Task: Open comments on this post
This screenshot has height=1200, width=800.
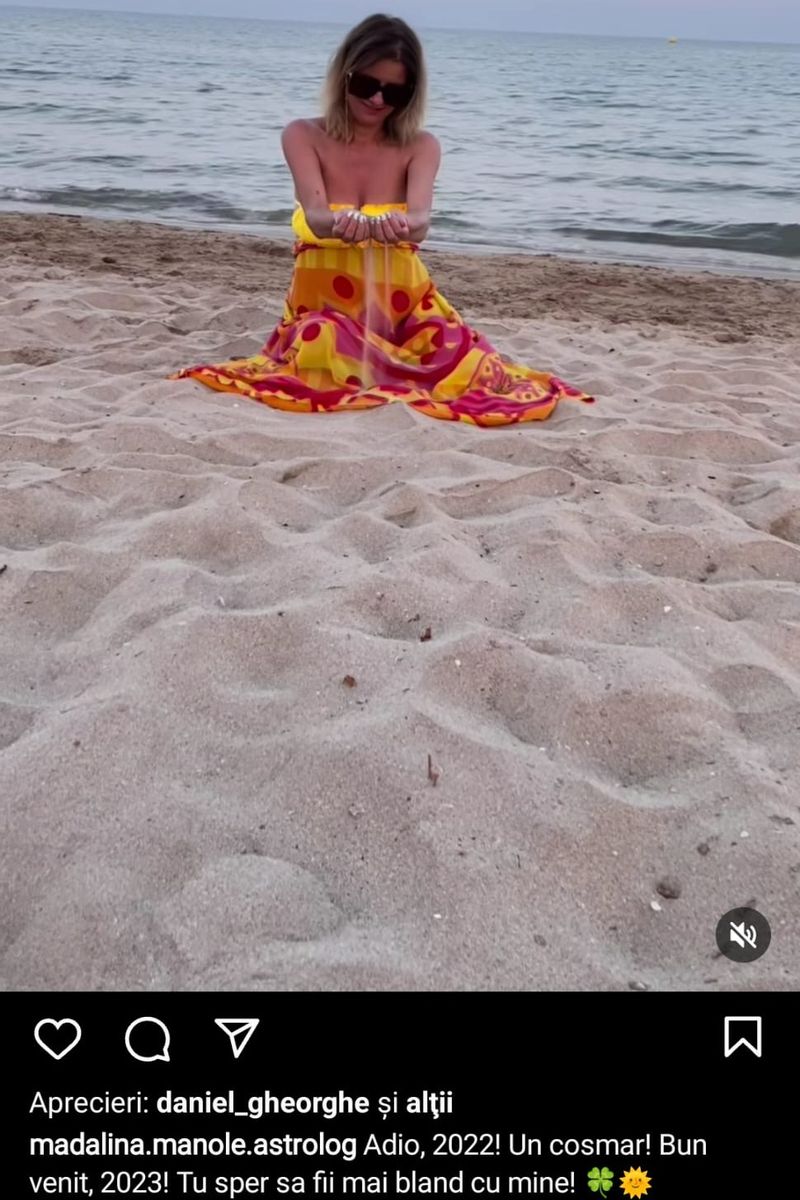Action: point(147,1038)
